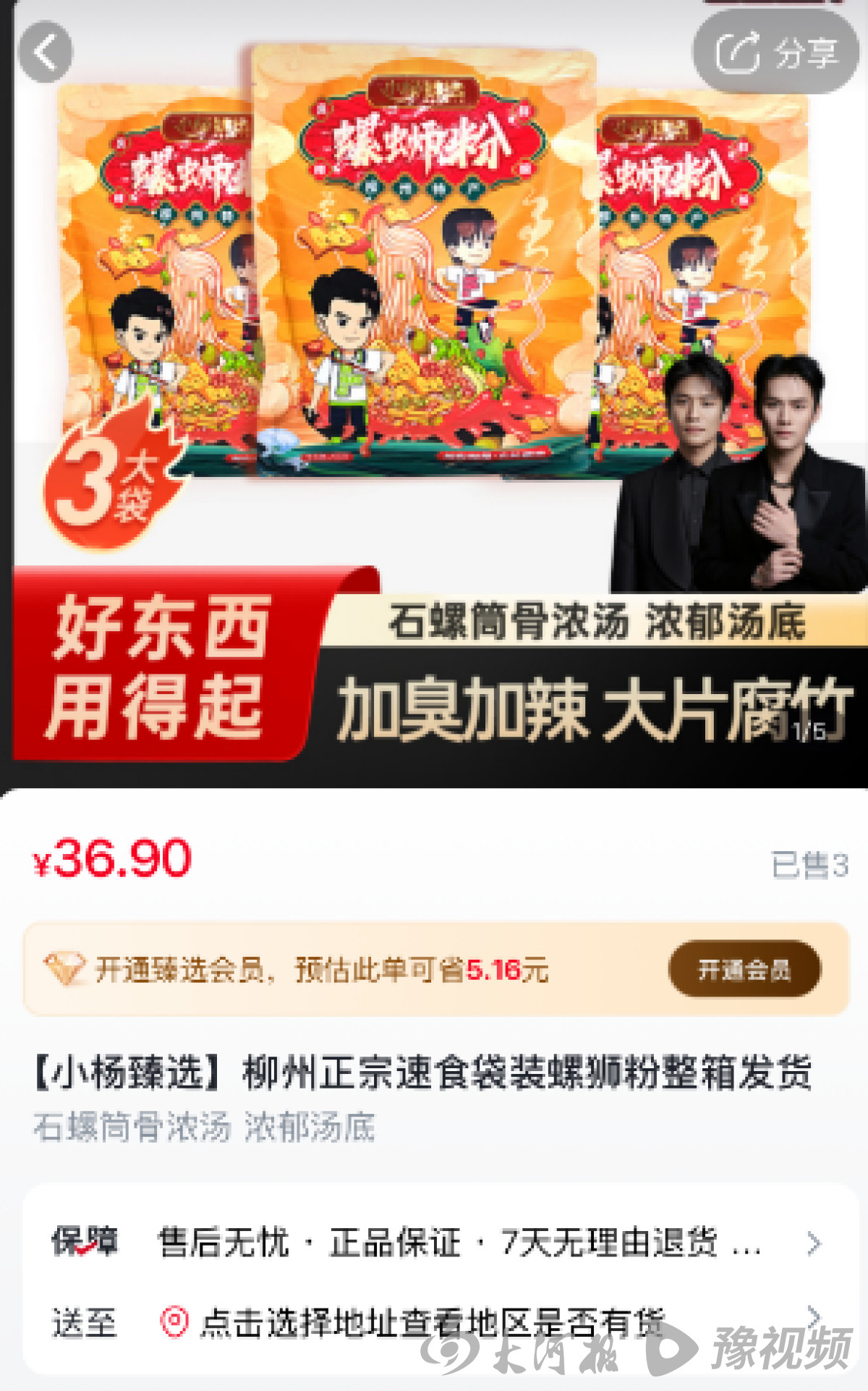868x1391 pixels.
Task: Tap 开通会员 to activate membership
Action: point(744,969)
